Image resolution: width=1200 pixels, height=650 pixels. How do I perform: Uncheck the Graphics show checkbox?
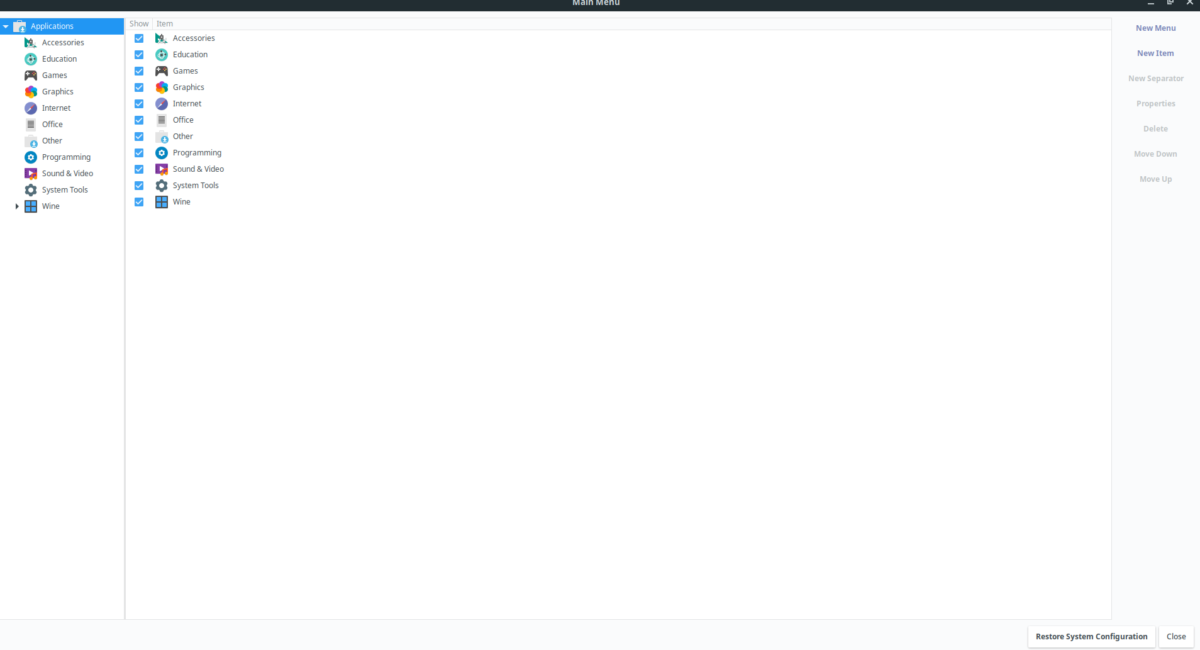pos(139,87)
